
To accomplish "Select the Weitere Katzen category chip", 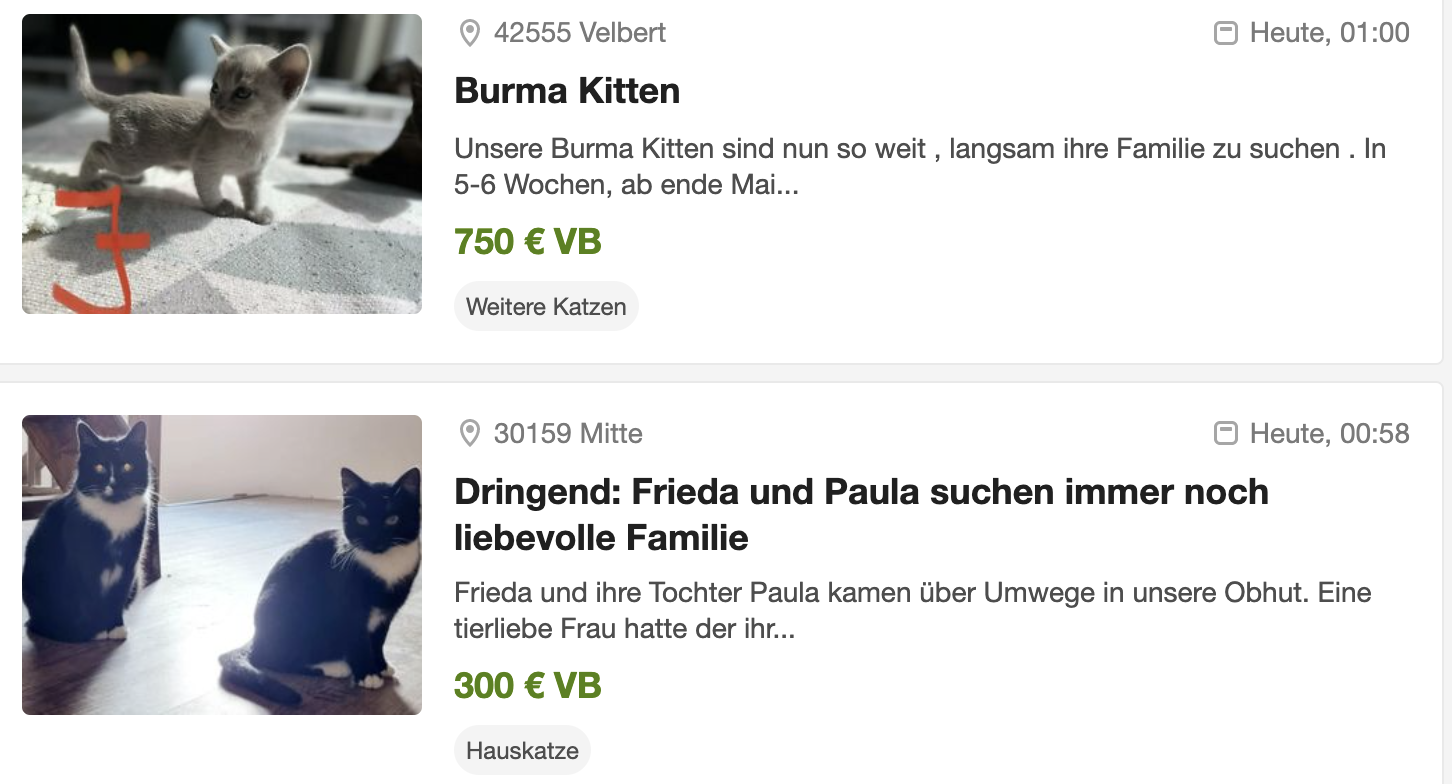I will pos(546,307).
